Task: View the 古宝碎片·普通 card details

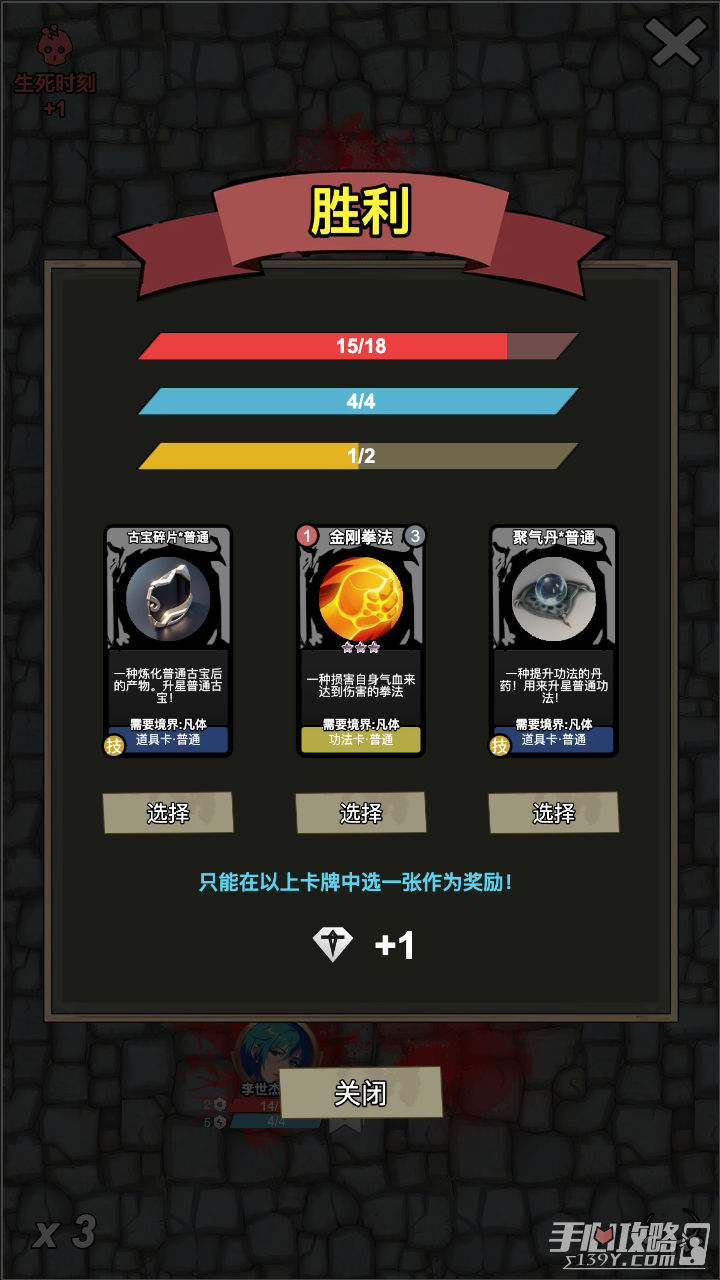Action: pyautogui.click(x=168, y=640)
